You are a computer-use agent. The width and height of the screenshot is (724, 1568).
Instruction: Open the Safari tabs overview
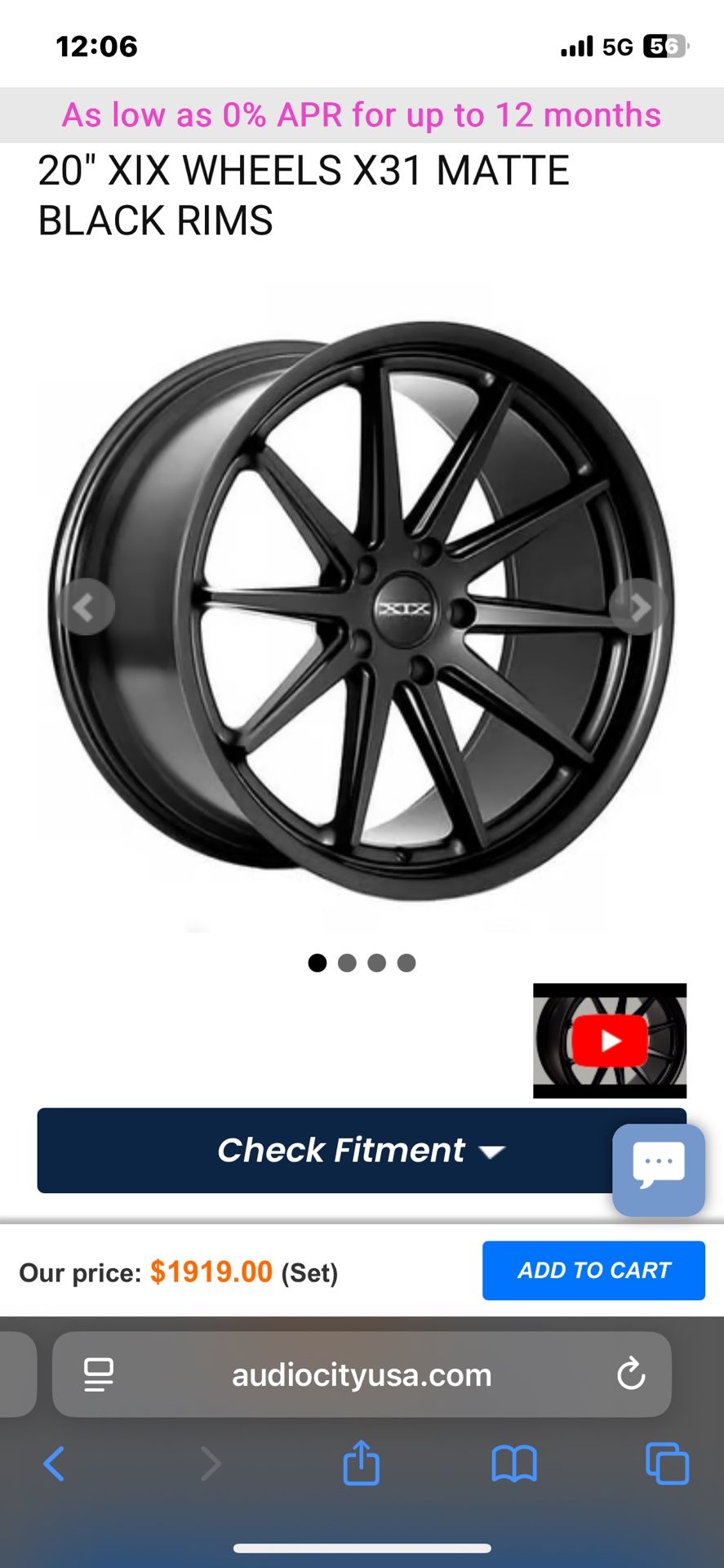pyautogui.click(x=667, y=1463)
